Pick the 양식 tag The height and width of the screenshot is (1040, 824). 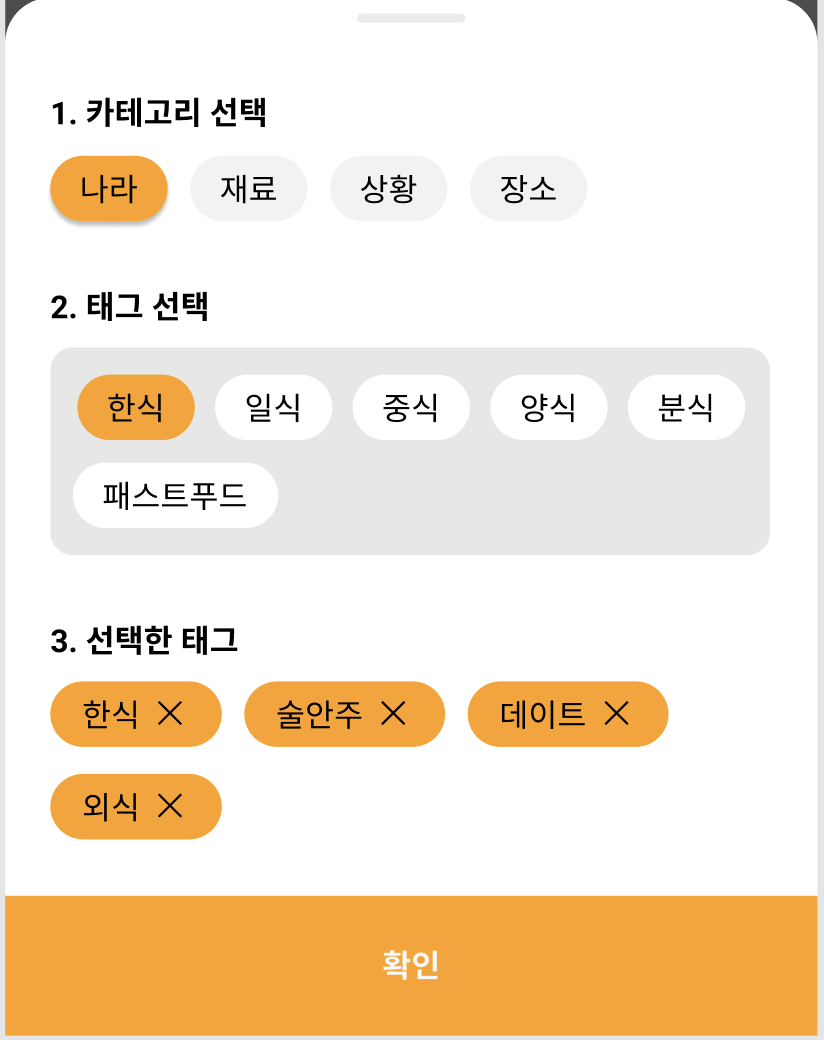click(x=548, y=407)
